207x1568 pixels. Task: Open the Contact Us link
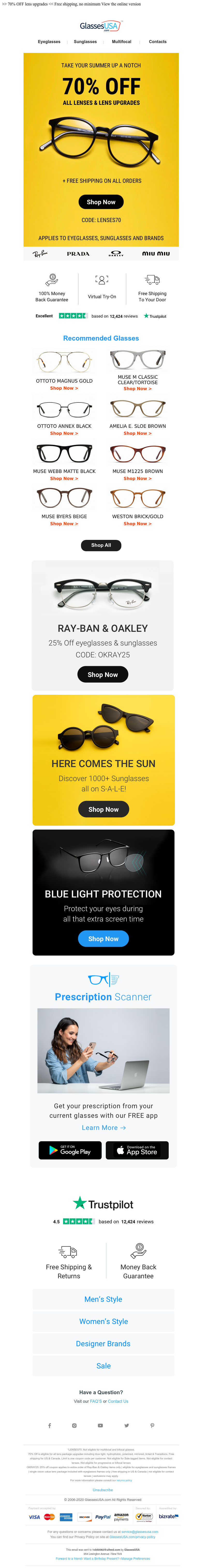tap(119, 1401)
